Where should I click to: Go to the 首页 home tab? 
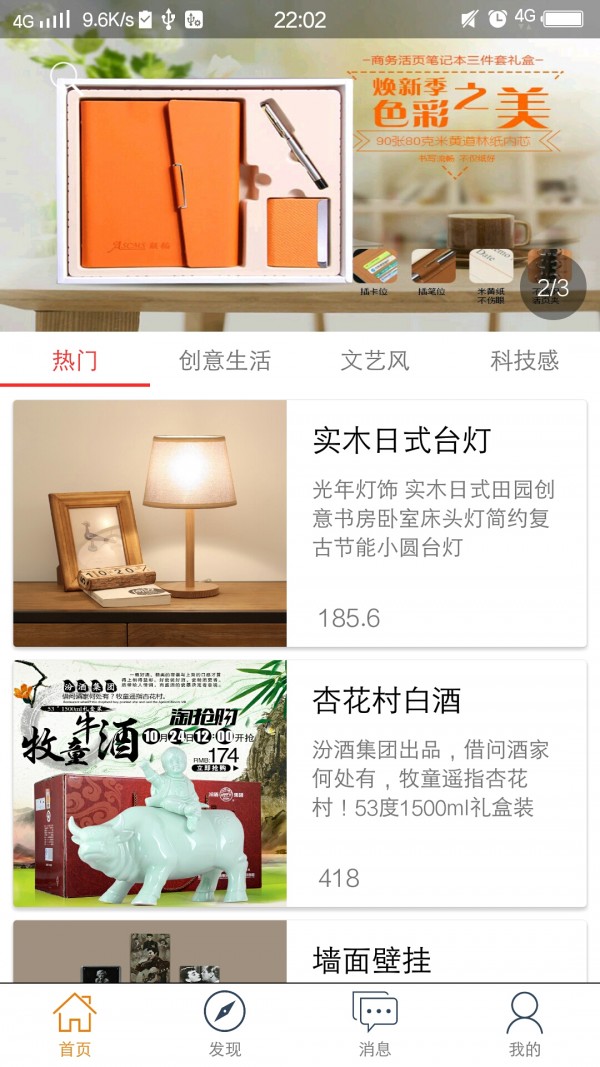click(x=75, y=1025)
